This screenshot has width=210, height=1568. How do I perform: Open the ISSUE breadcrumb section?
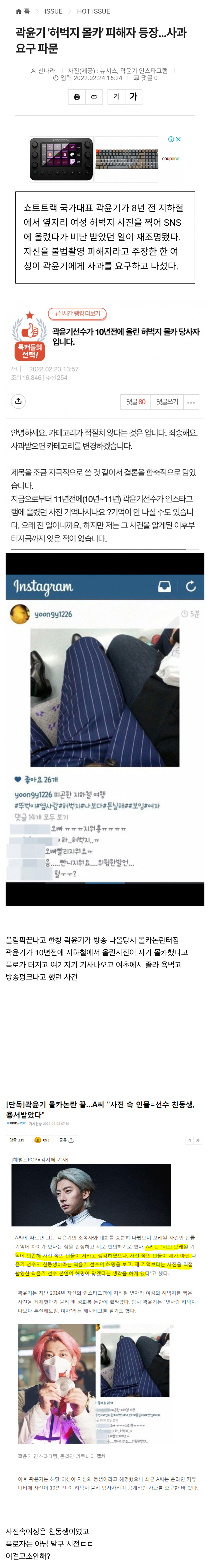(x=53, y=11)
